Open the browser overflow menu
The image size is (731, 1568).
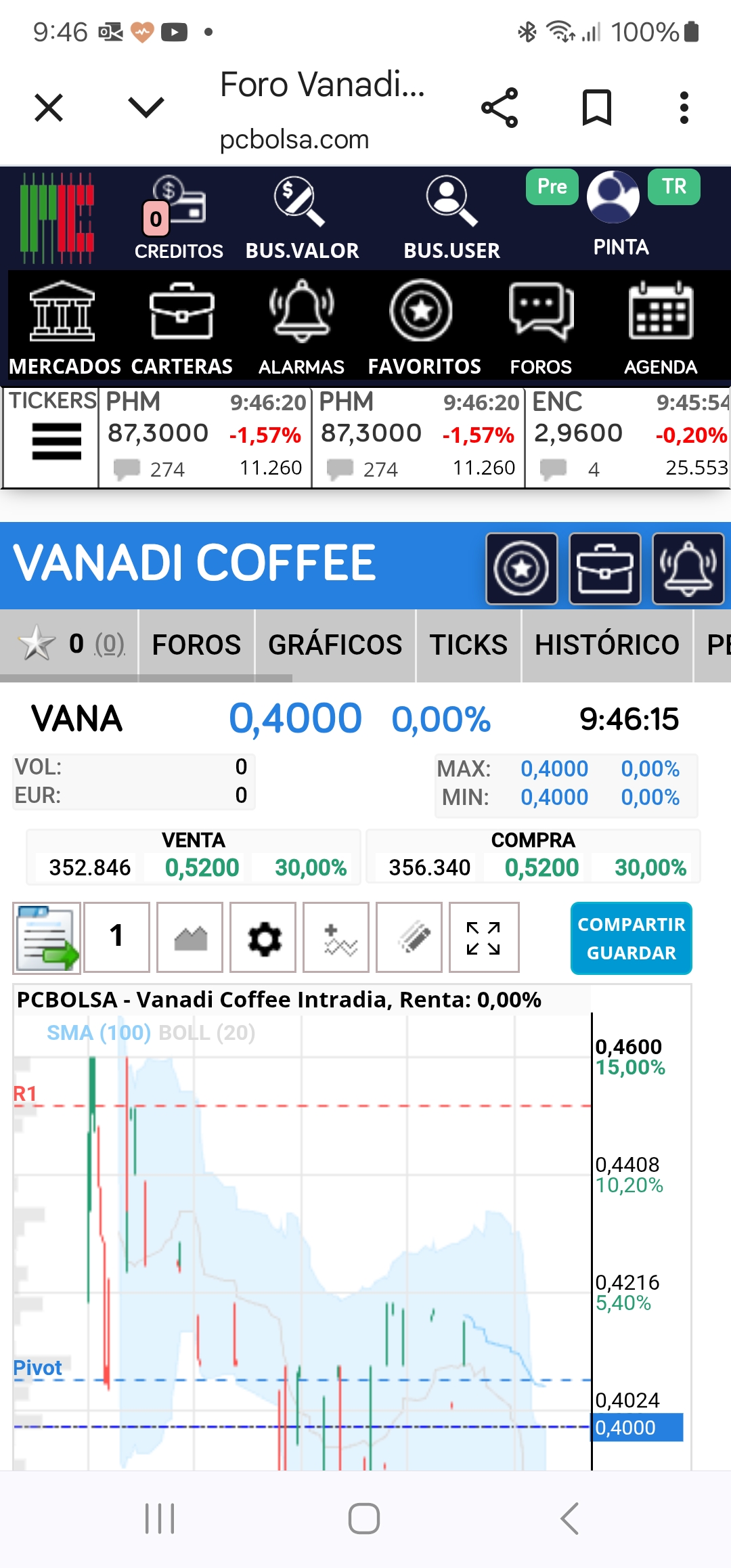point(684,108)
